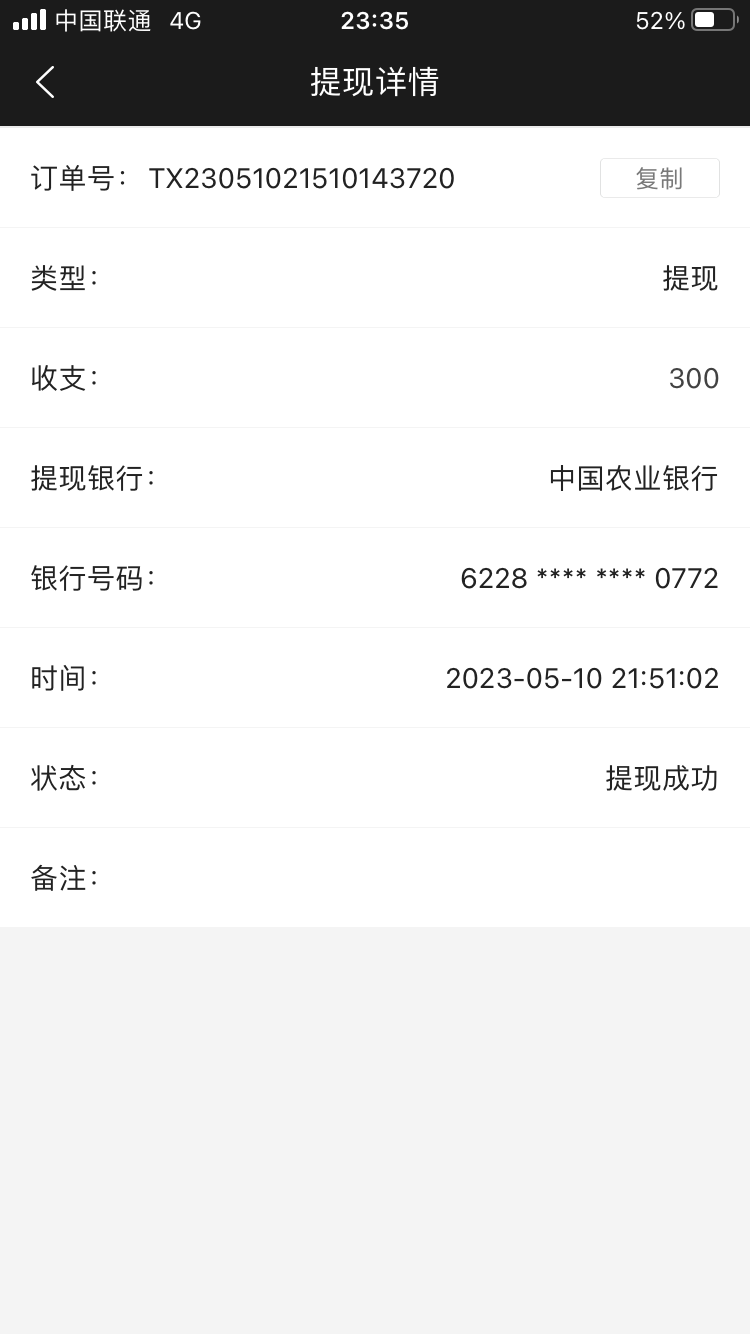Tap the 中国农业银行 bank name

pos(630,478)
